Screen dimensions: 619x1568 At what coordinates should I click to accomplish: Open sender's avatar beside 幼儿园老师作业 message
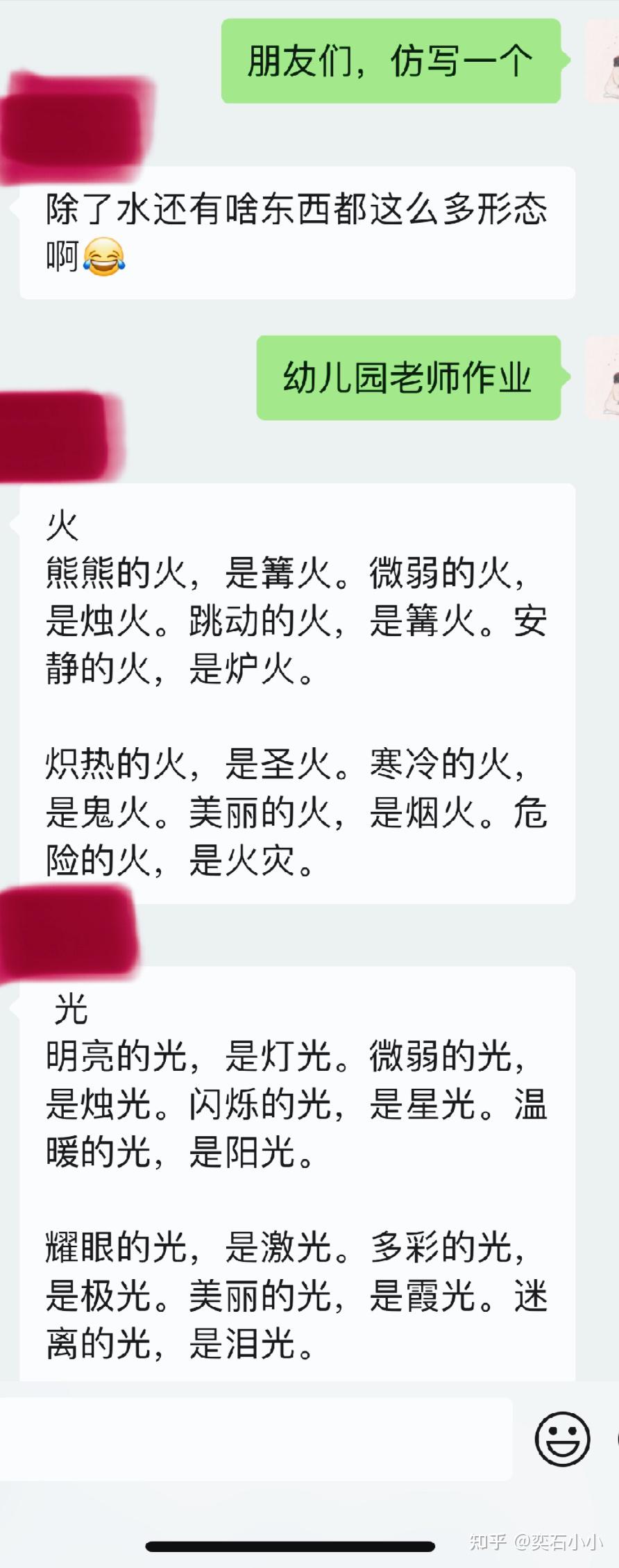pos(602,378)
